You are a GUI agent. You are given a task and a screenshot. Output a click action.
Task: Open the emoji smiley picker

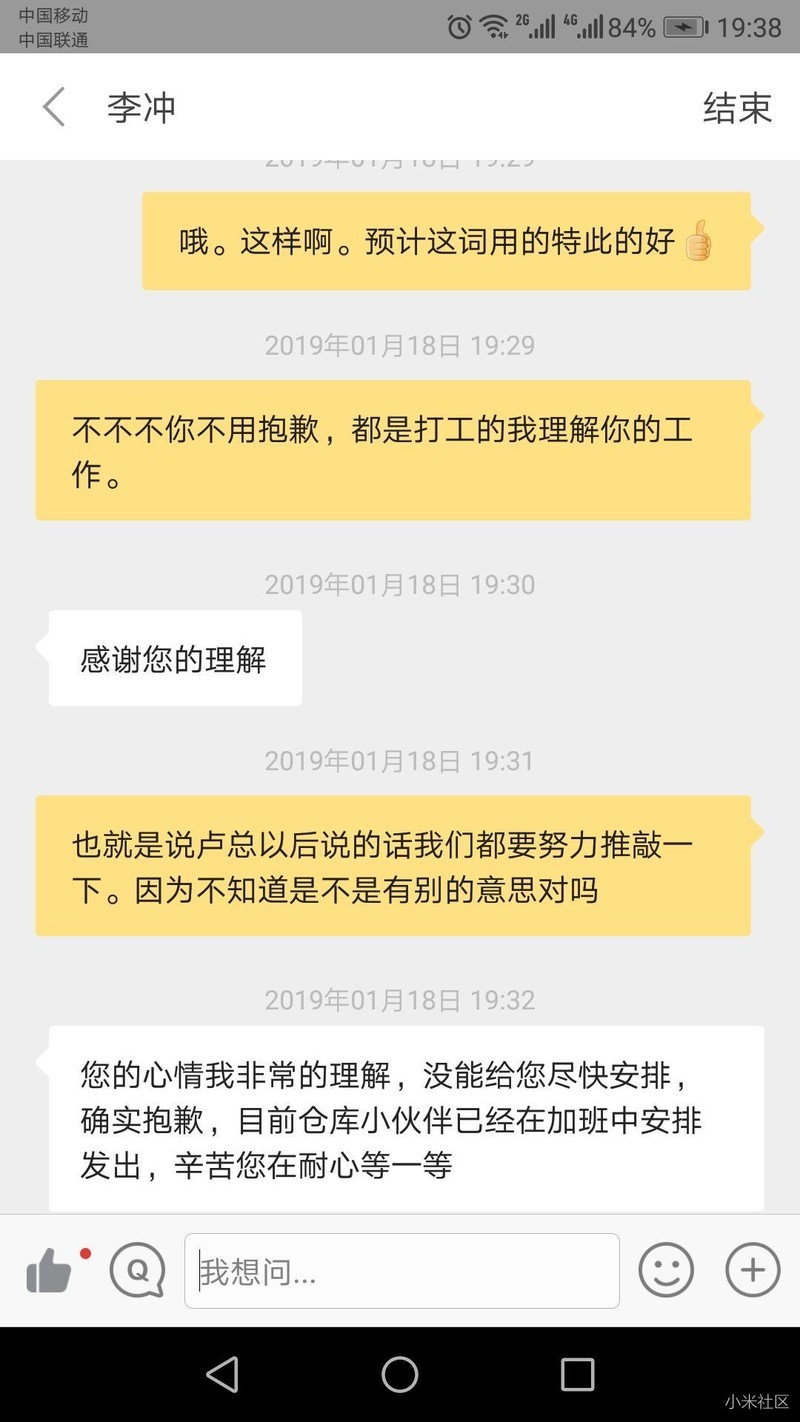(x=665, y=1270)
